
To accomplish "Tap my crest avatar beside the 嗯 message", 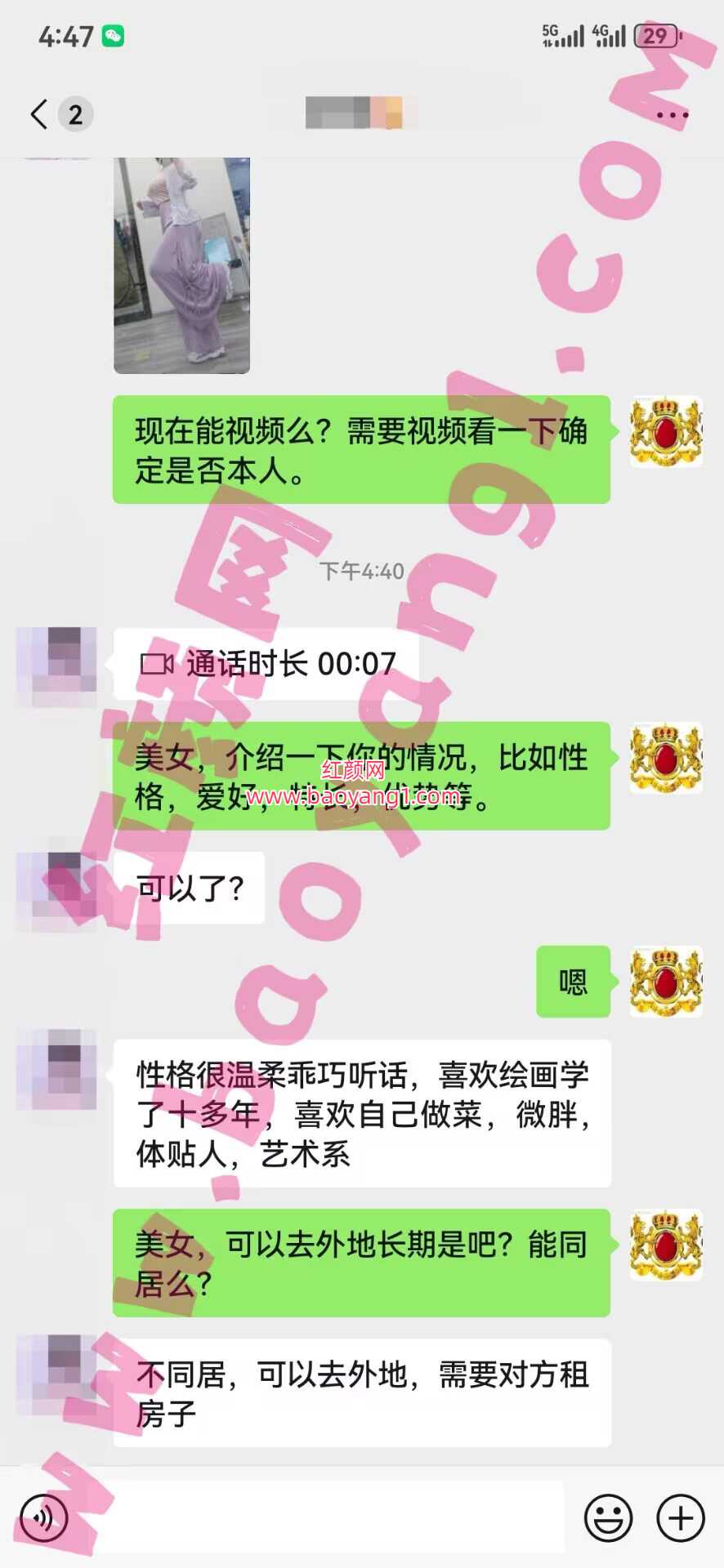I will (666, 982).
